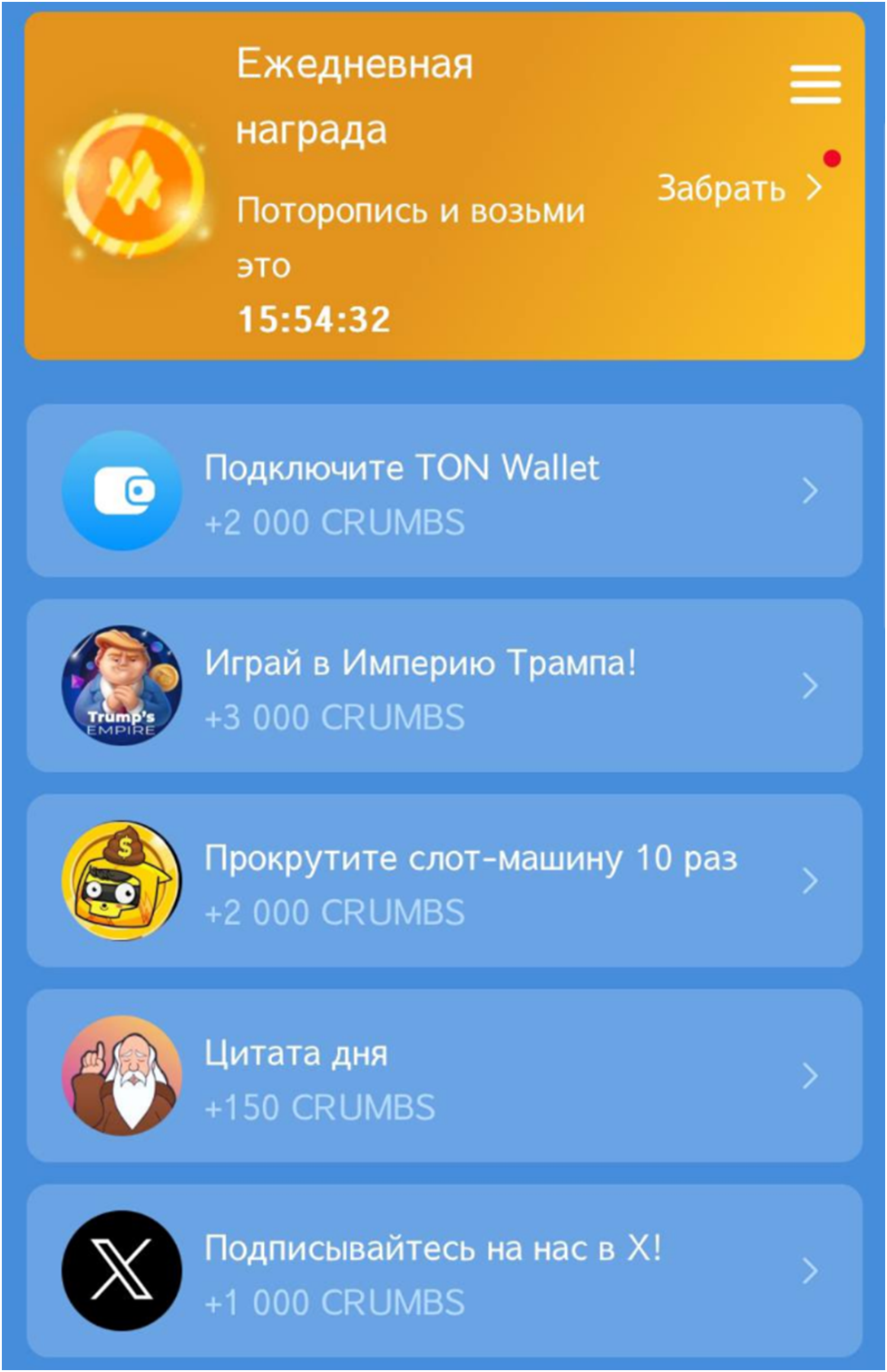Open the Подписывайтесь на нас в X task
Viewport: 887px width, 1372px height.
click(444, 1271)
